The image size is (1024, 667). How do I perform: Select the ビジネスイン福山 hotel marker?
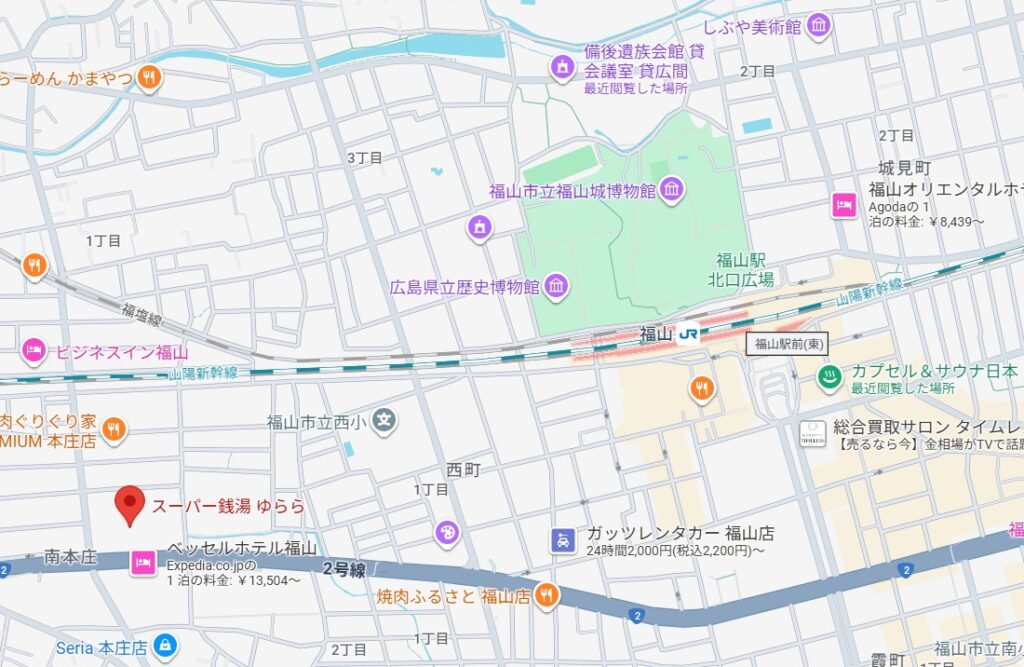pos(33,351)
